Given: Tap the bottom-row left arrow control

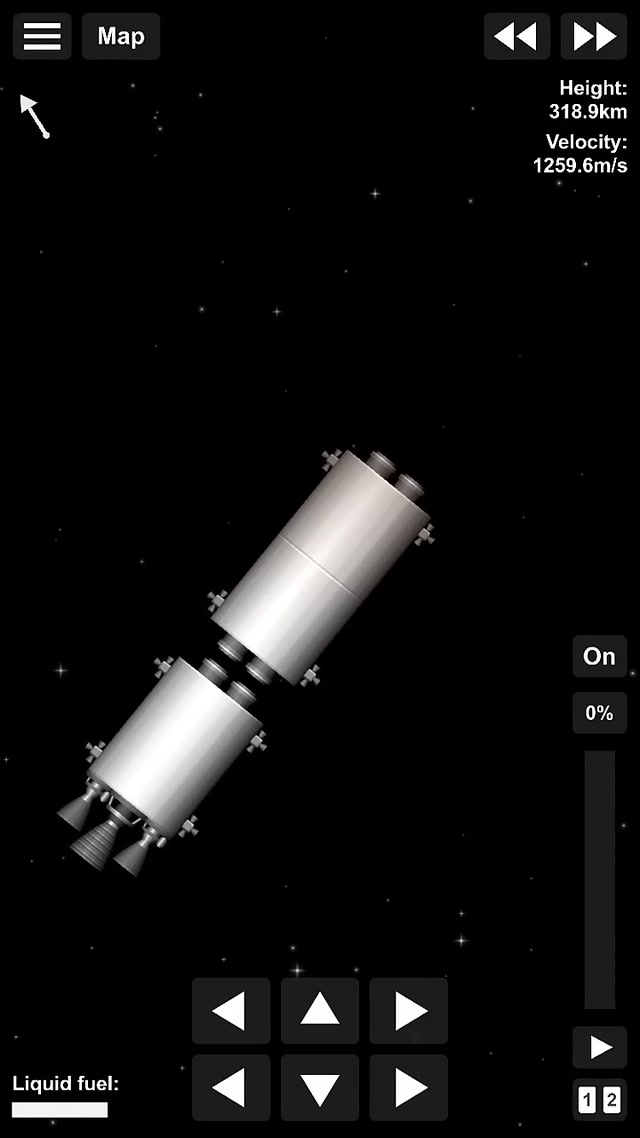Looking at the screenshot, I should [x=231, y=1087].
